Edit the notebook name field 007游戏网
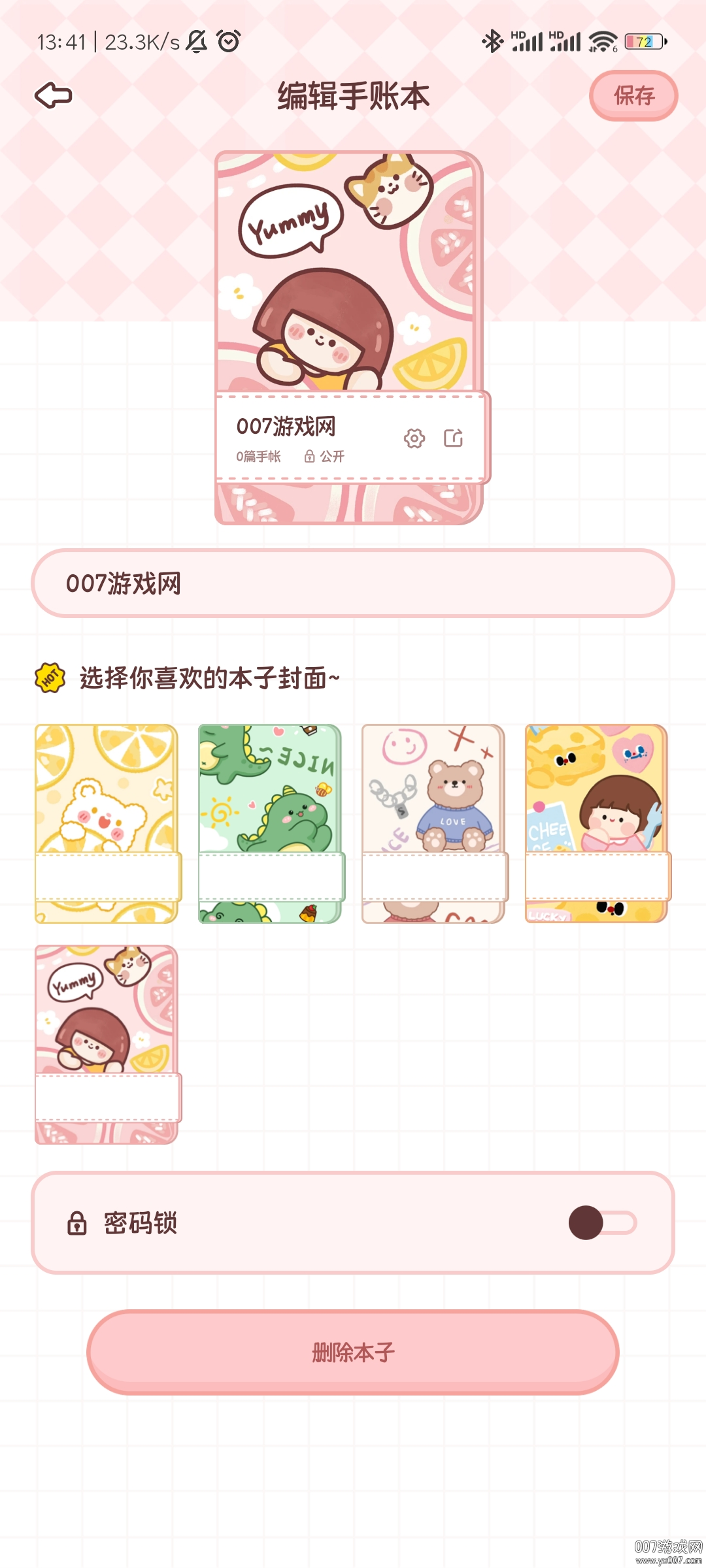The width and height of the screenshot is (706, 1568). 353,583
